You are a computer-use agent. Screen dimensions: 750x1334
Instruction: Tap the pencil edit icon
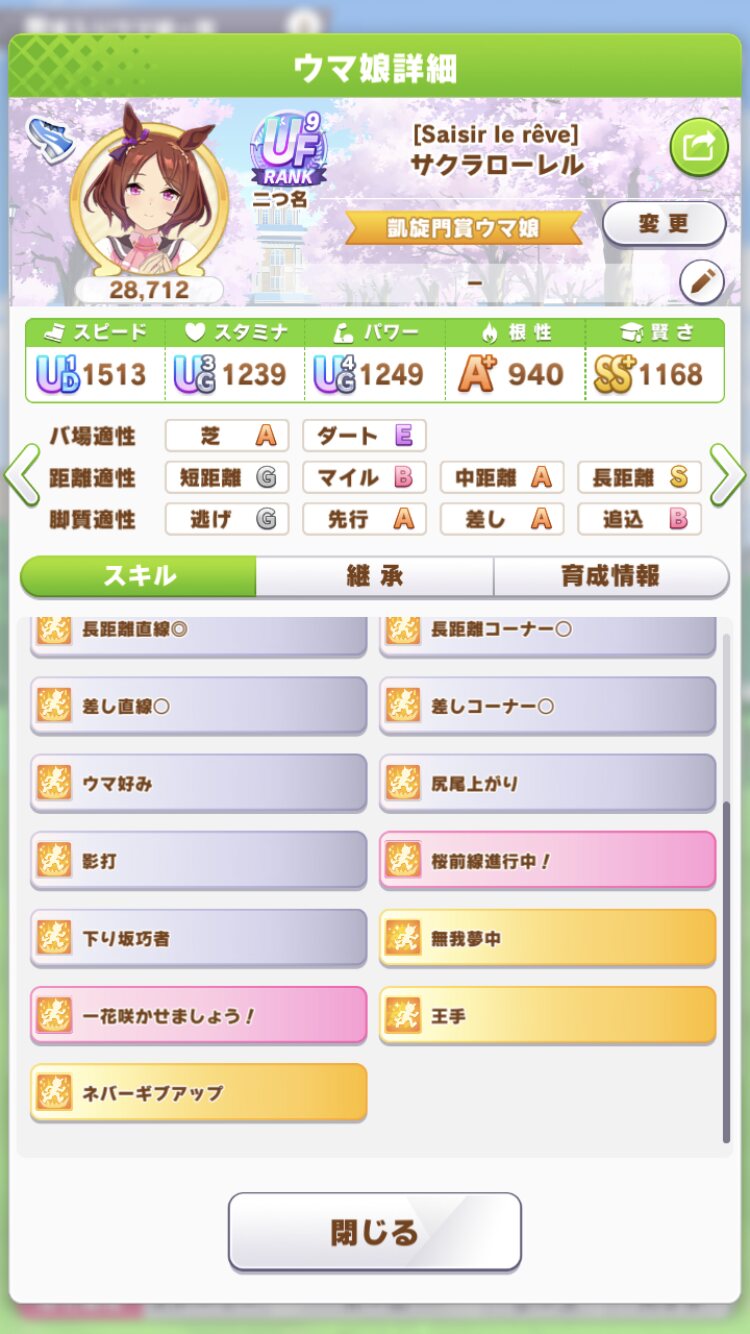(701, 283)
